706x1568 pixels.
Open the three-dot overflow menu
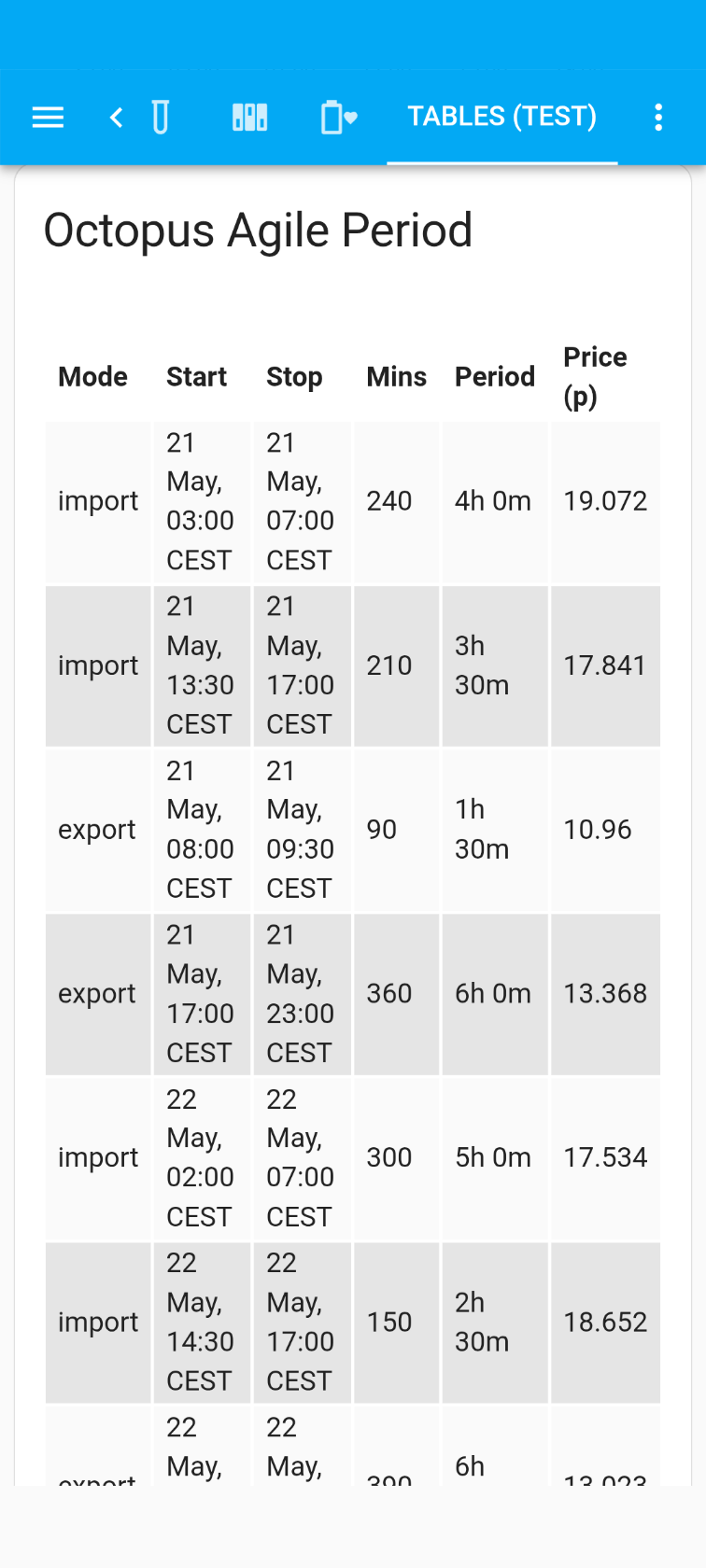[x=658, y=118]
